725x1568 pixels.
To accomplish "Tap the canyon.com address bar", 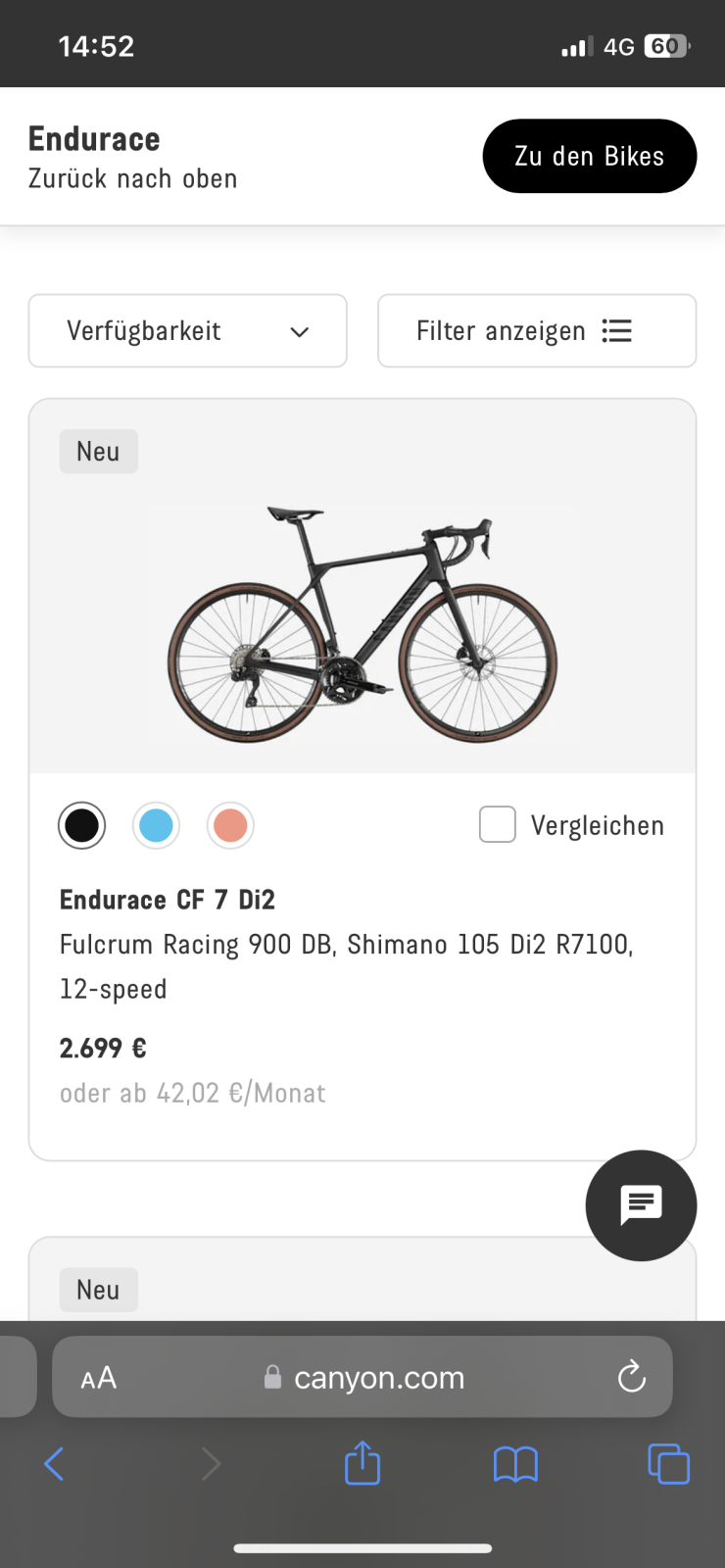I will pyautogui.click(x=378, y=1378).
